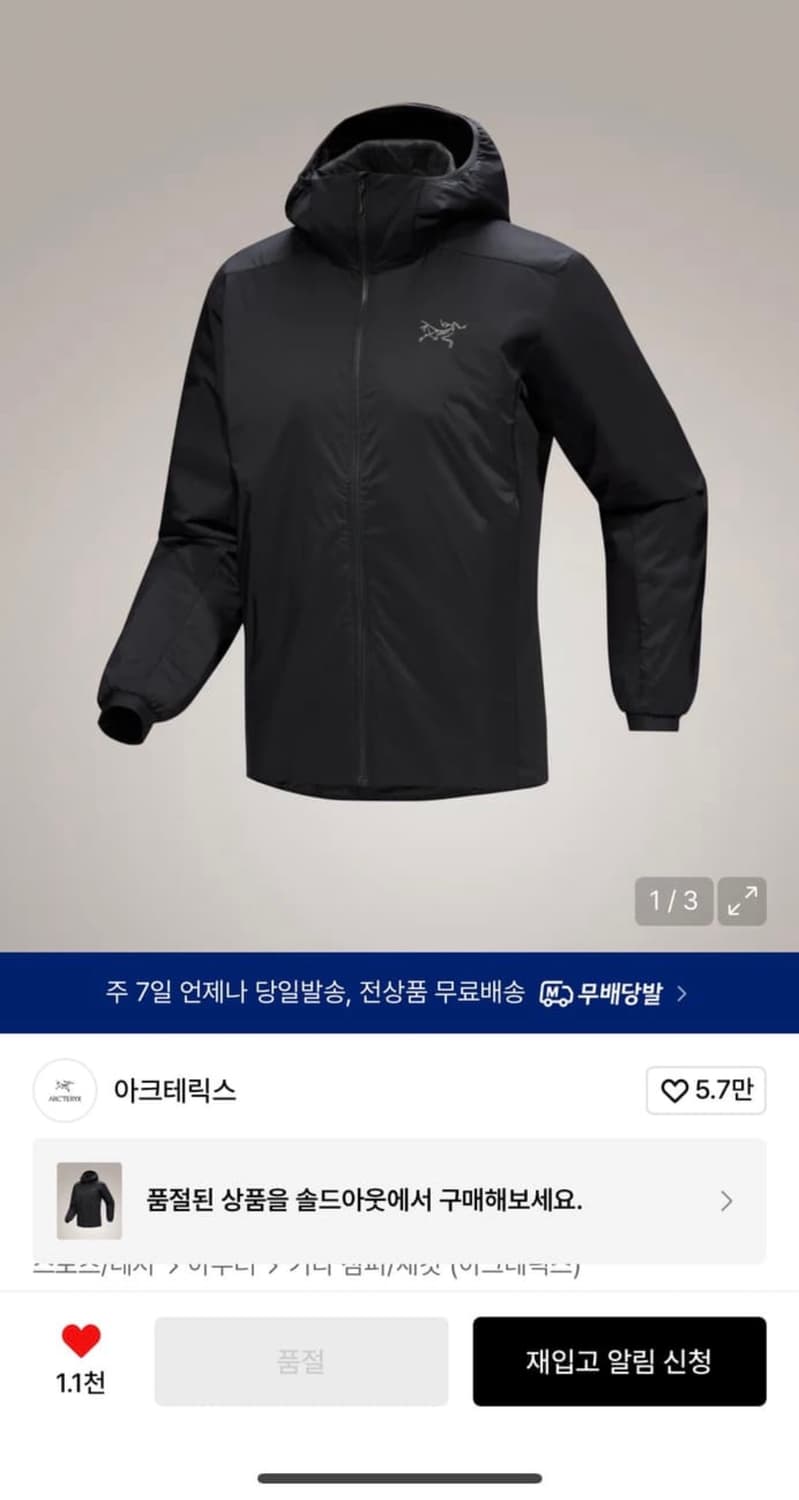Tap the grayed-out 품절 button
The width and height of the screenshot is (799, 1500).
click(301, 1362)
